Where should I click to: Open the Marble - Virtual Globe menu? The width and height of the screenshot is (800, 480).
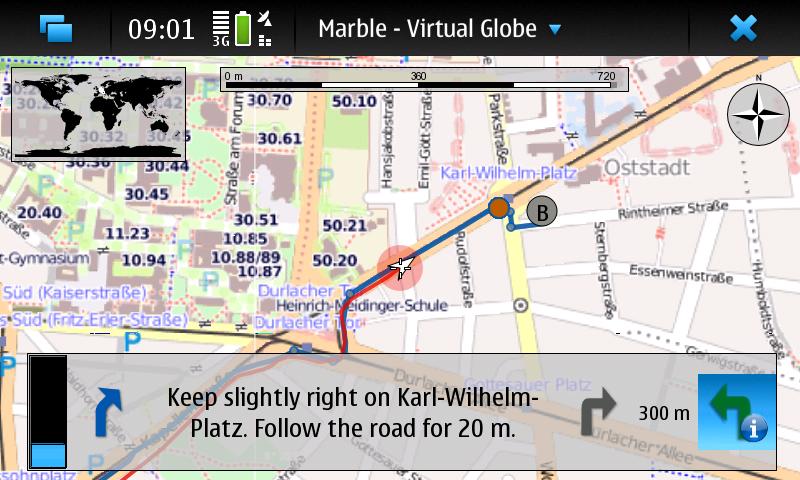pos(440,28)
